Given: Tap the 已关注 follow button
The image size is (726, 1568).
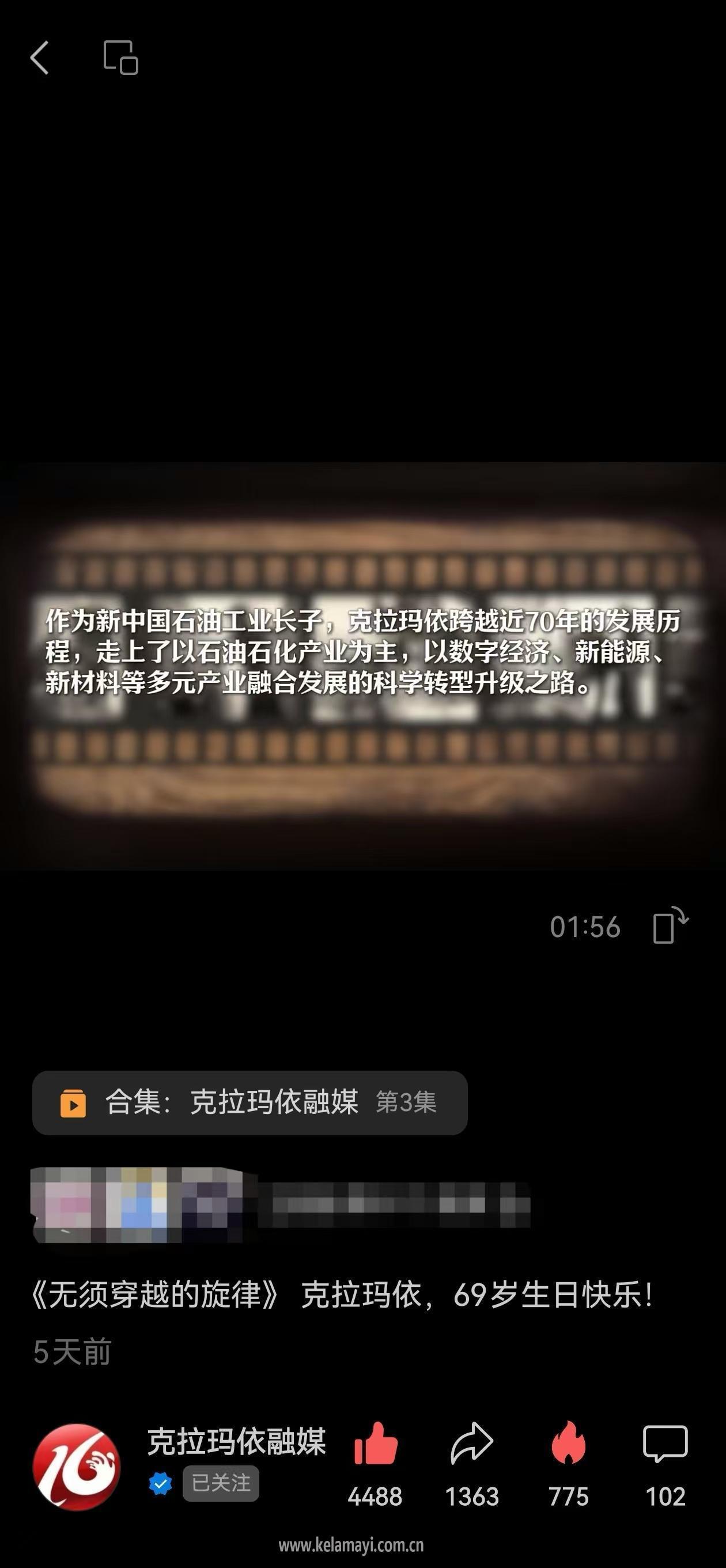Looking at the screenshot, I should pos(220,1483).
